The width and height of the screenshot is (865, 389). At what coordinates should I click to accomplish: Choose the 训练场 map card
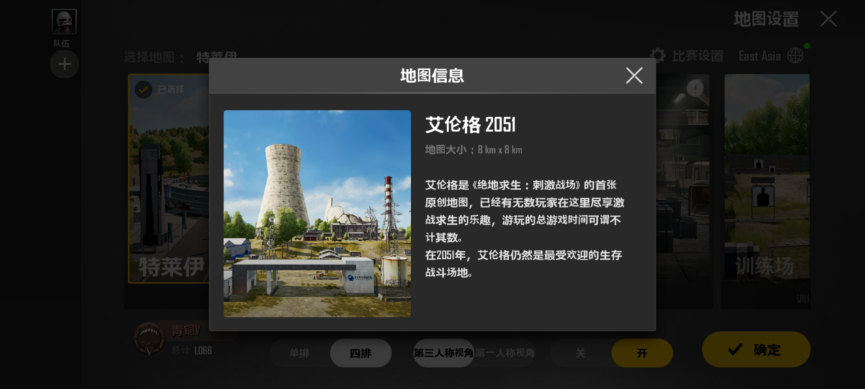pyautogui.click(x=767, y=191)
